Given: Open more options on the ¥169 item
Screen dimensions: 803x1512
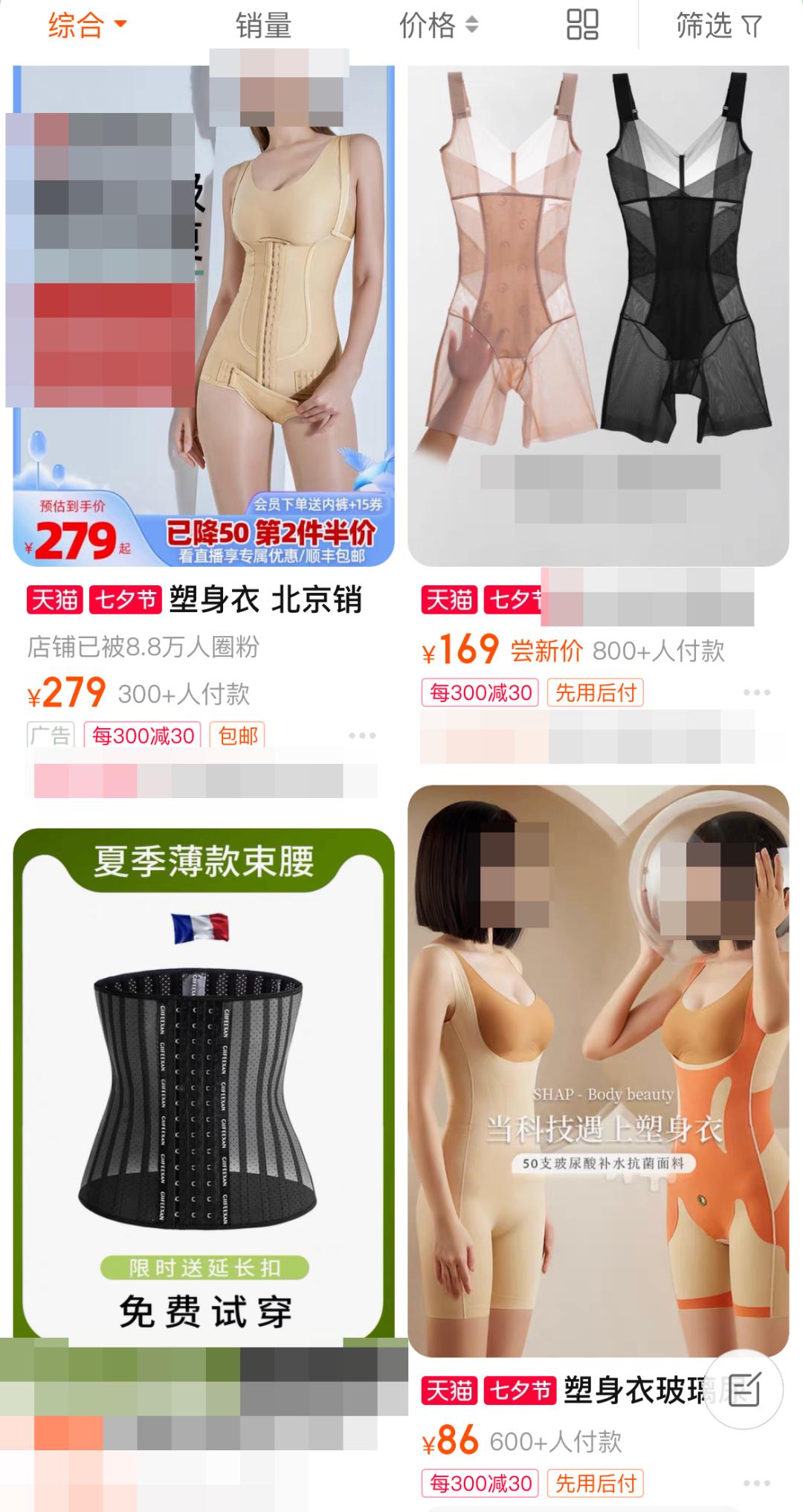Looking at the screenshot, I should tap(756, 692).
